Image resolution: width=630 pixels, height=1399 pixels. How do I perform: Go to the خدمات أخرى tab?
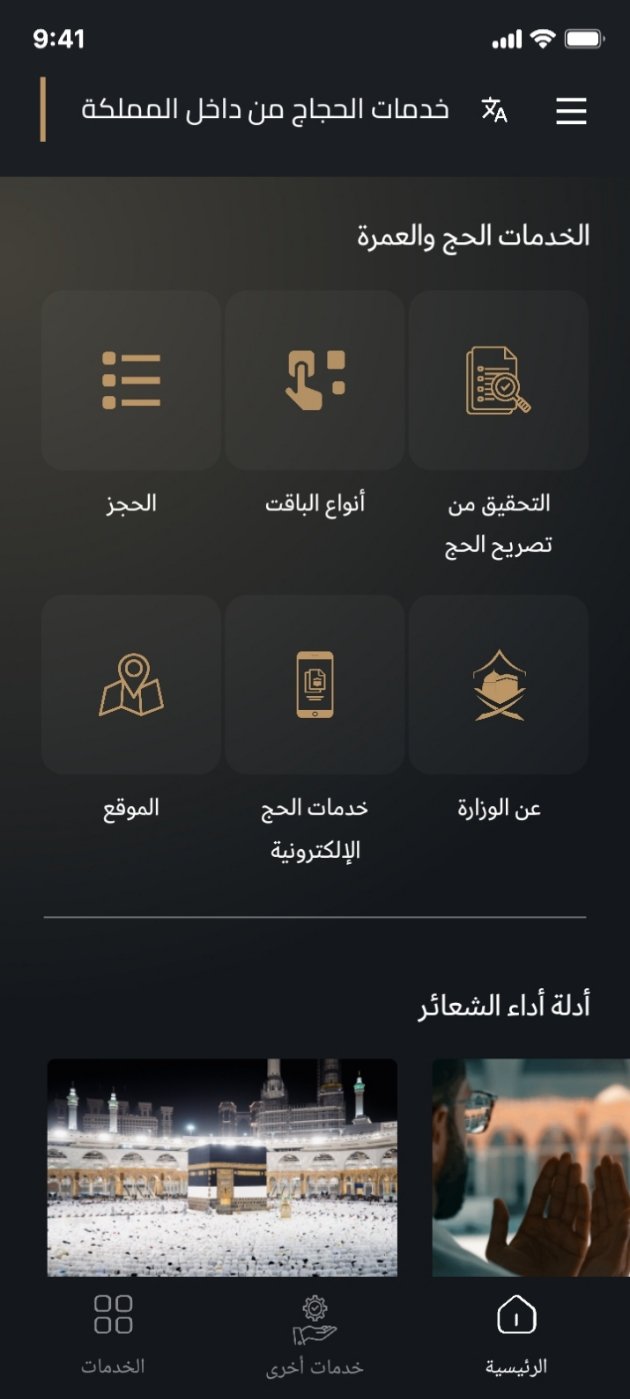315,1334
